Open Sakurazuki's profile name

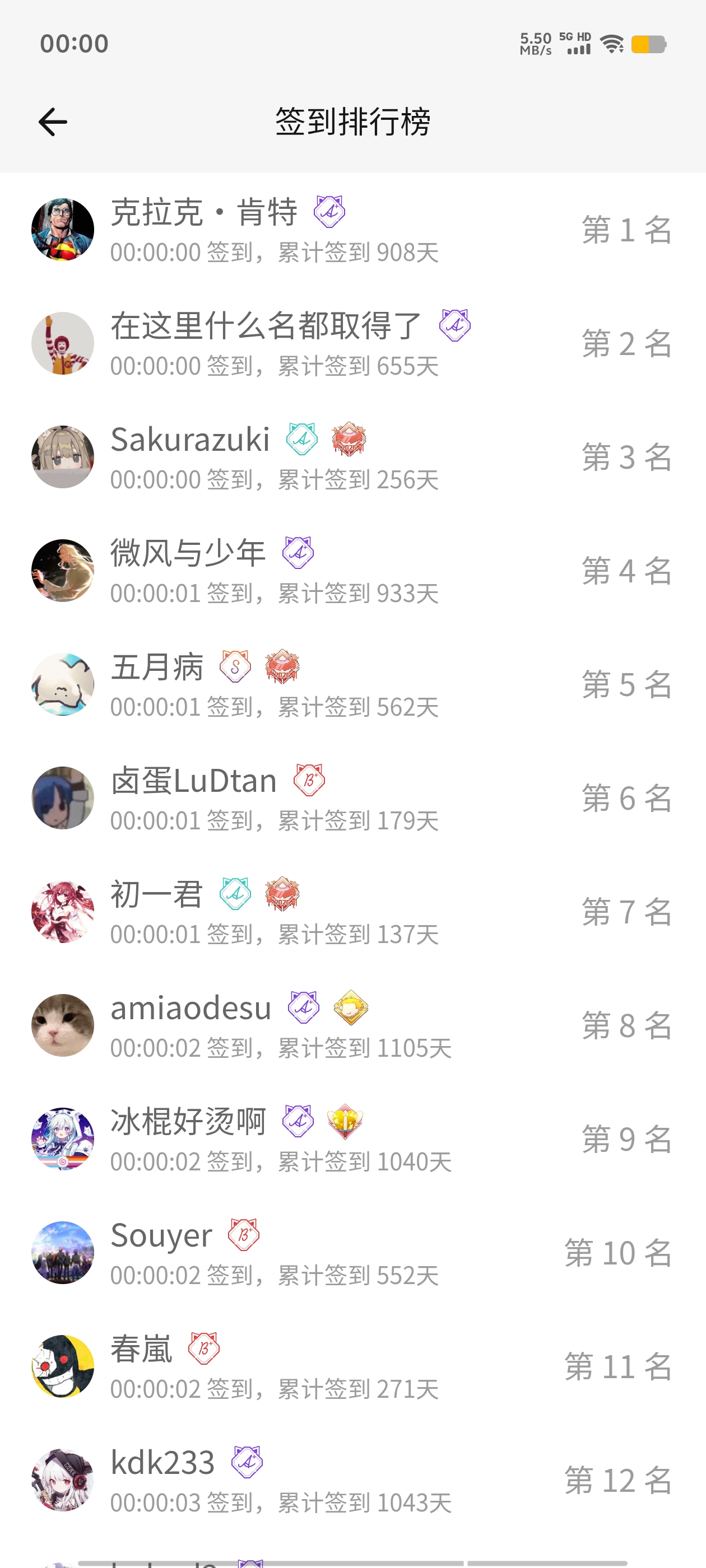(190, 440)
